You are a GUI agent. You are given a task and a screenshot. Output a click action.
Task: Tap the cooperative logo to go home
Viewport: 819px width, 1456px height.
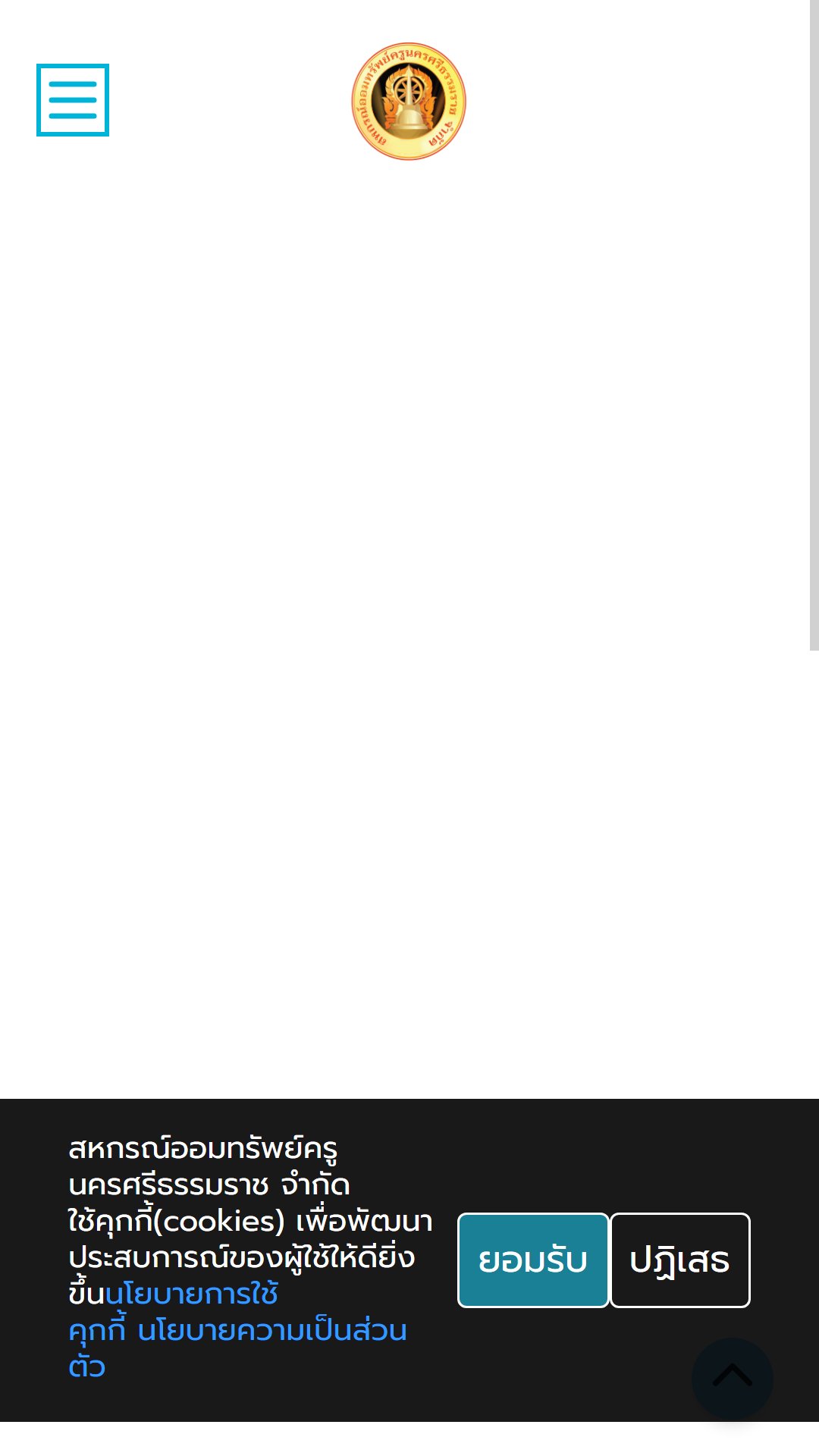[x=409, y=102]
